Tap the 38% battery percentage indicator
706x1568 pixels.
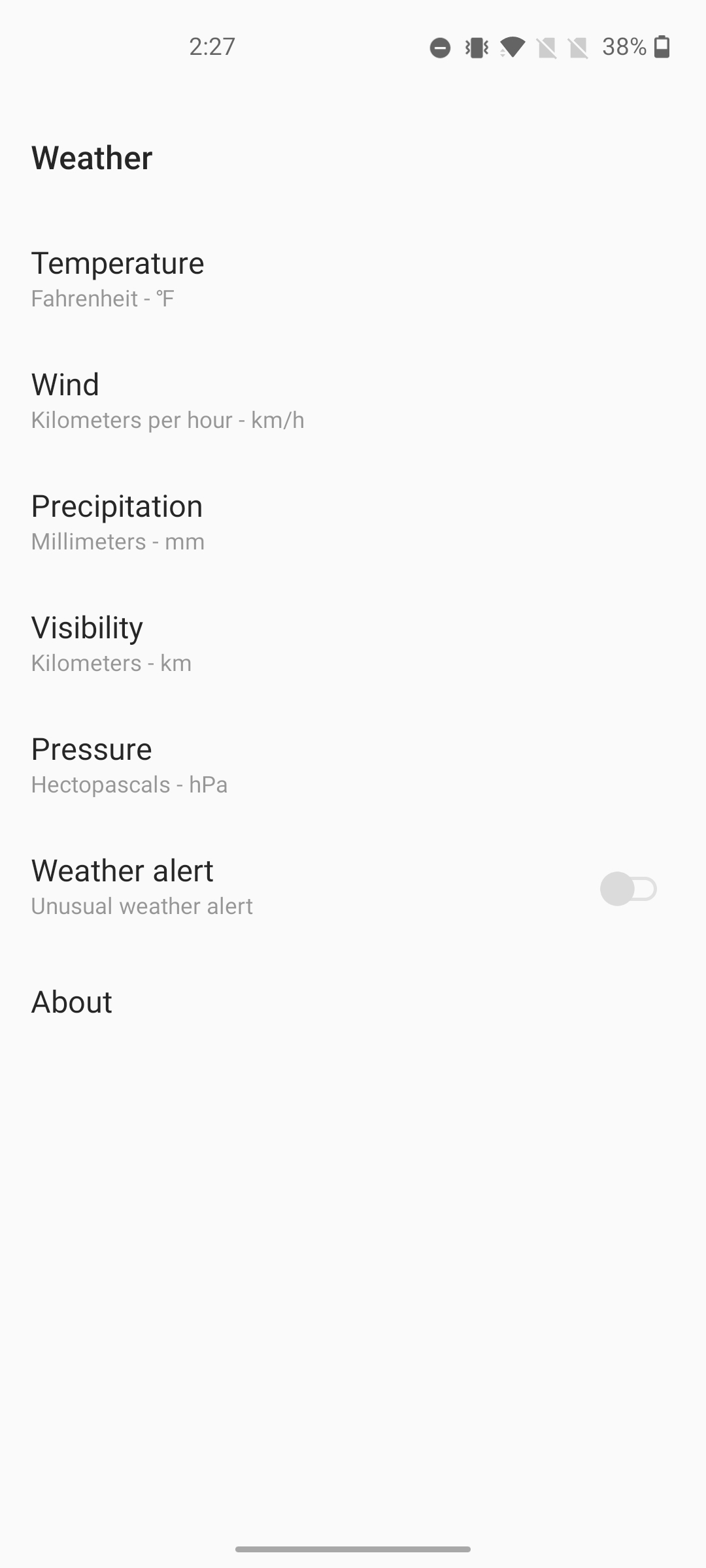pyautogui.click(x=623, y=47)
